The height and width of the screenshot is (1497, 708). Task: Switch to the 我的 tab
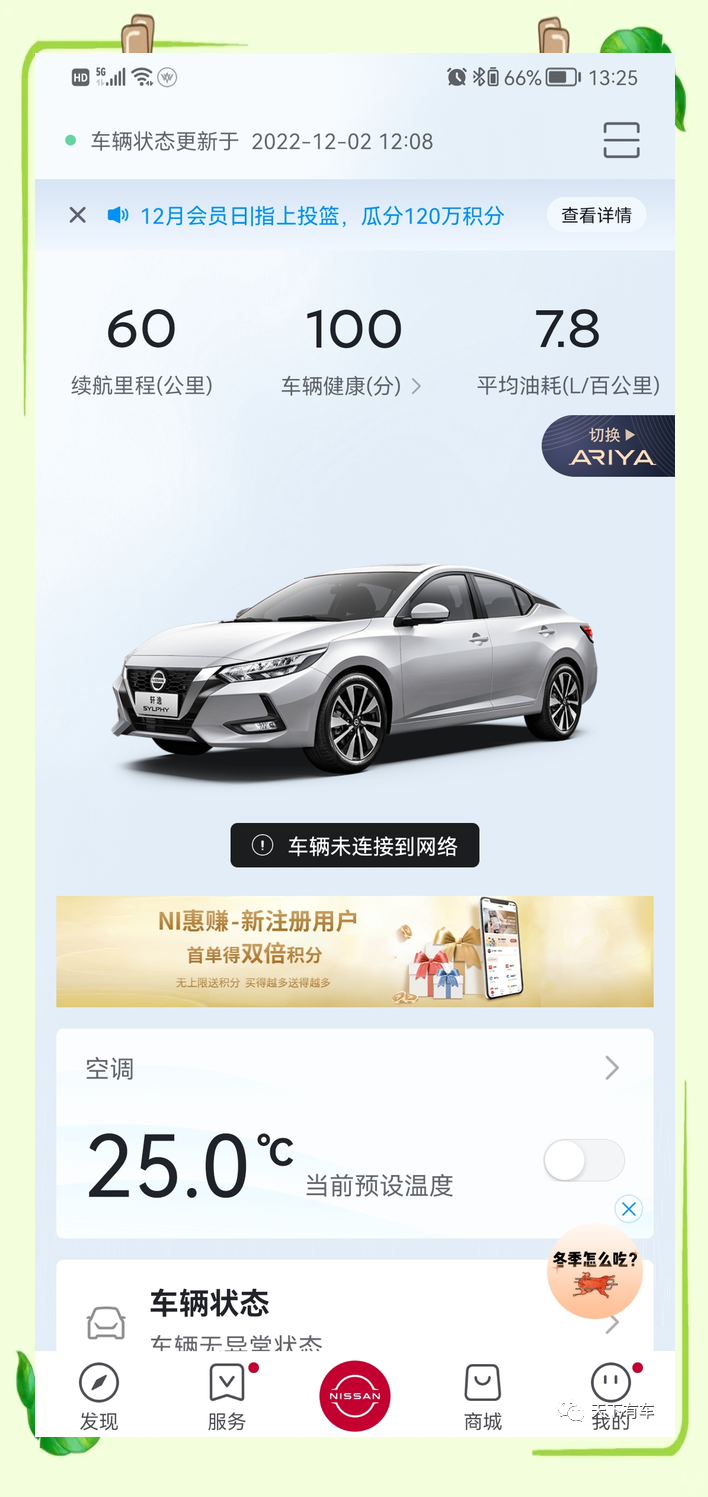pyautogui.click(x=610, y=1396)
